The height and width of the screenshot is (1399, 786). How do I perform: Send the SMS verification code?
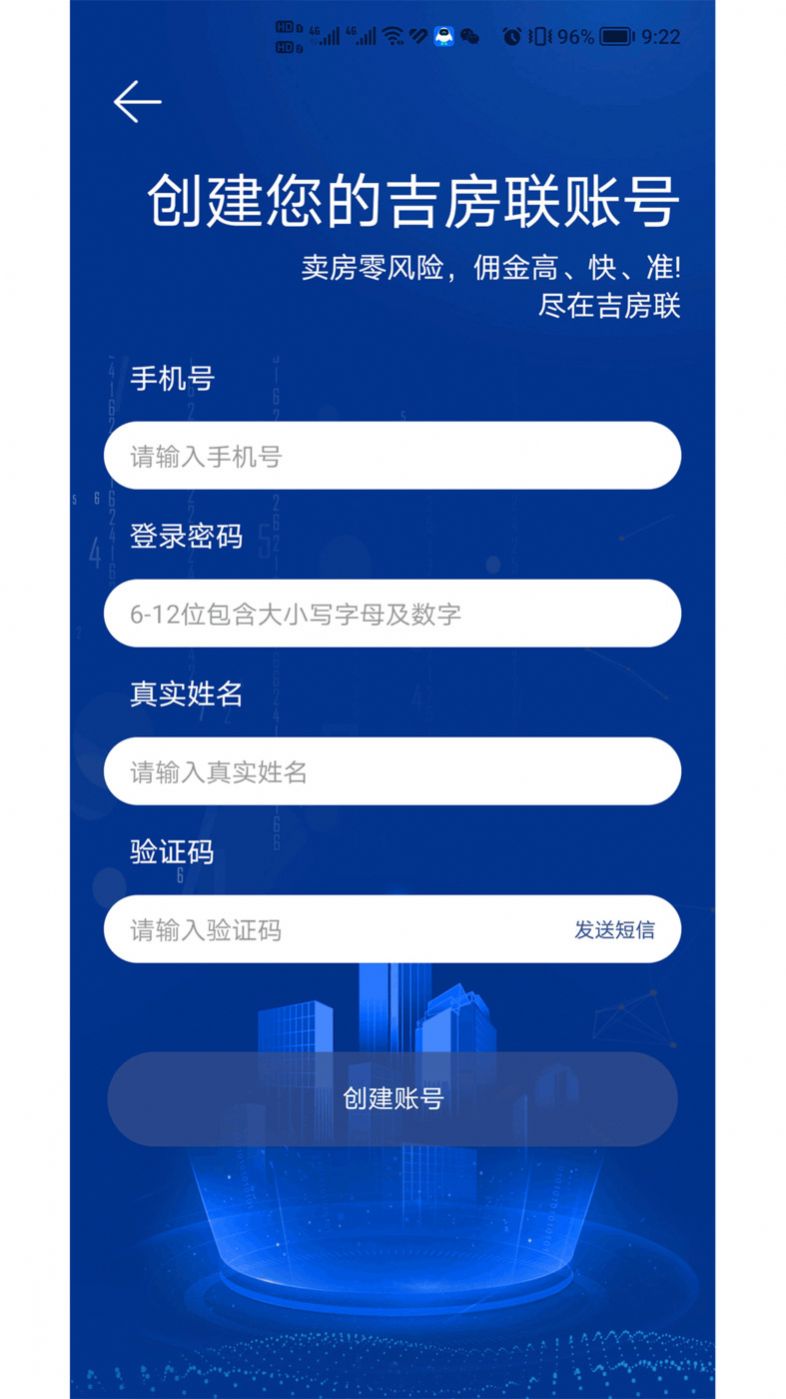(614, 929)
